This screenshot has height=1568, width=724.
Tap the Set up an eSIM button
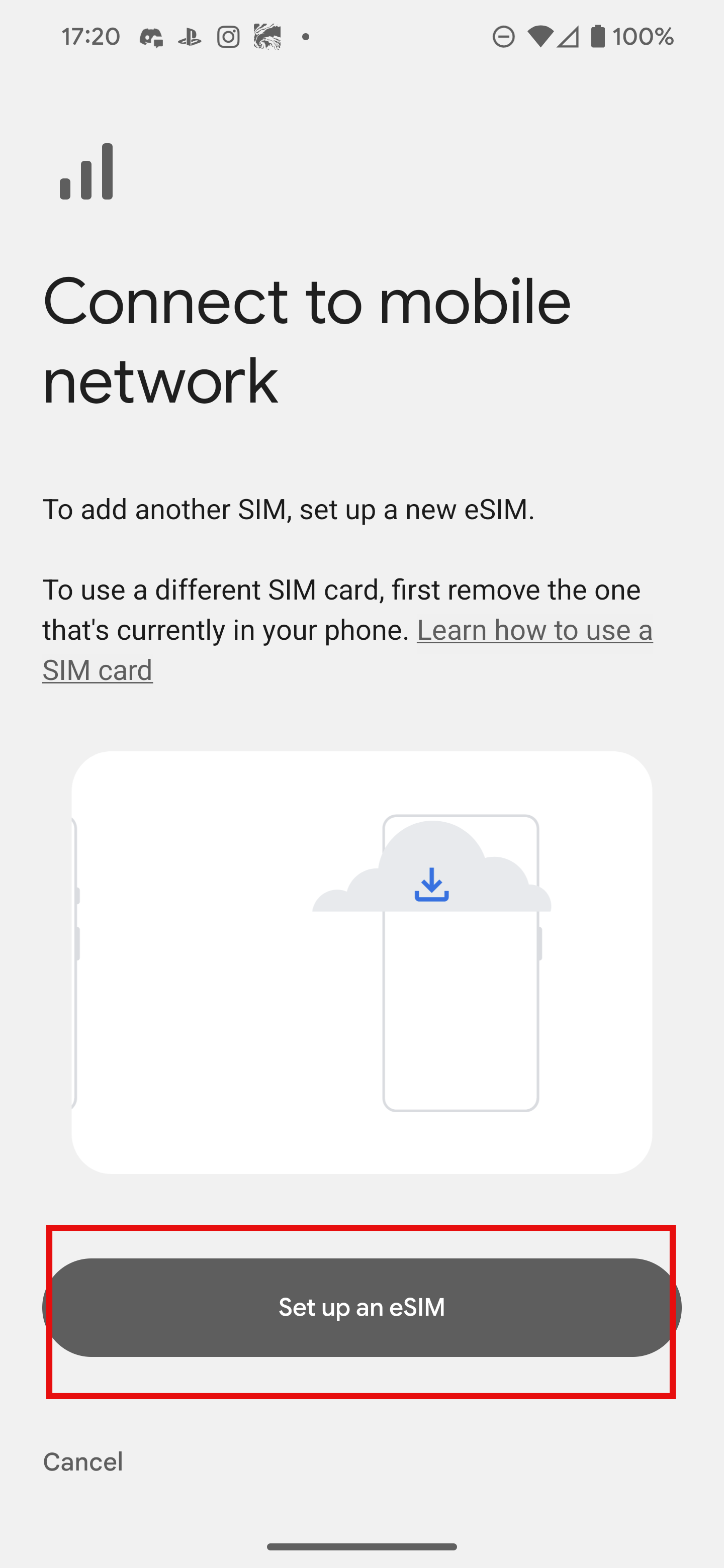(x=361, y=1307)
